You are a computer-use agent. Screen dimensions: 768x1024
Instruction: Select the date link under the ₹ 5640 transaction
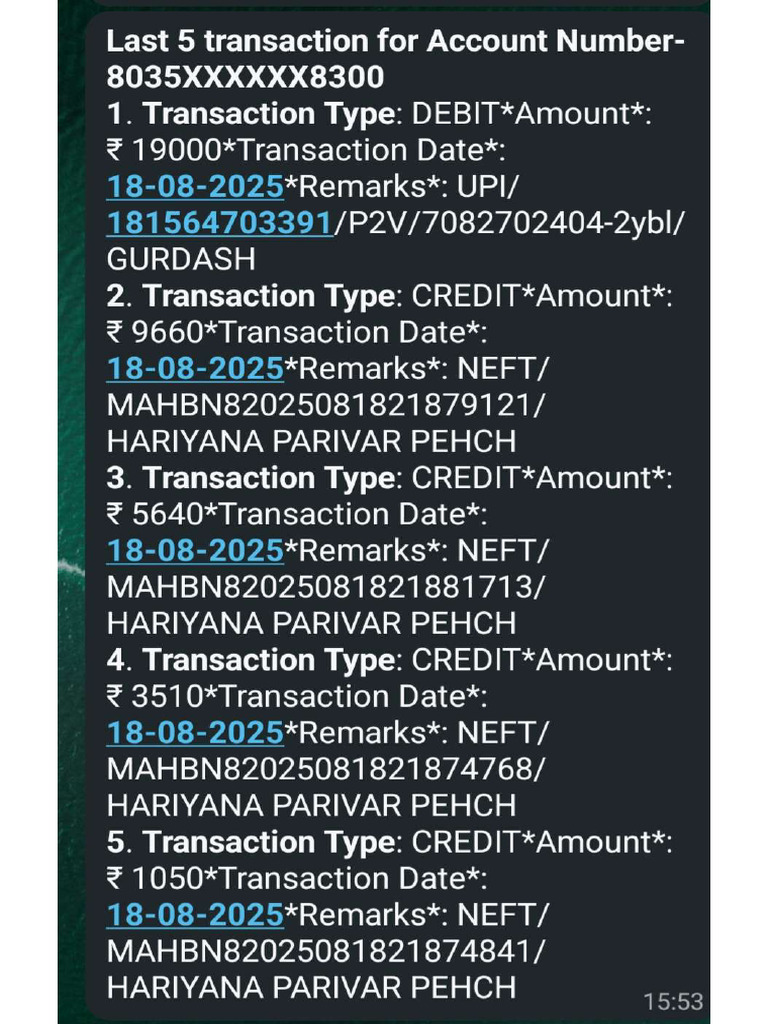(x=195, y=551)
